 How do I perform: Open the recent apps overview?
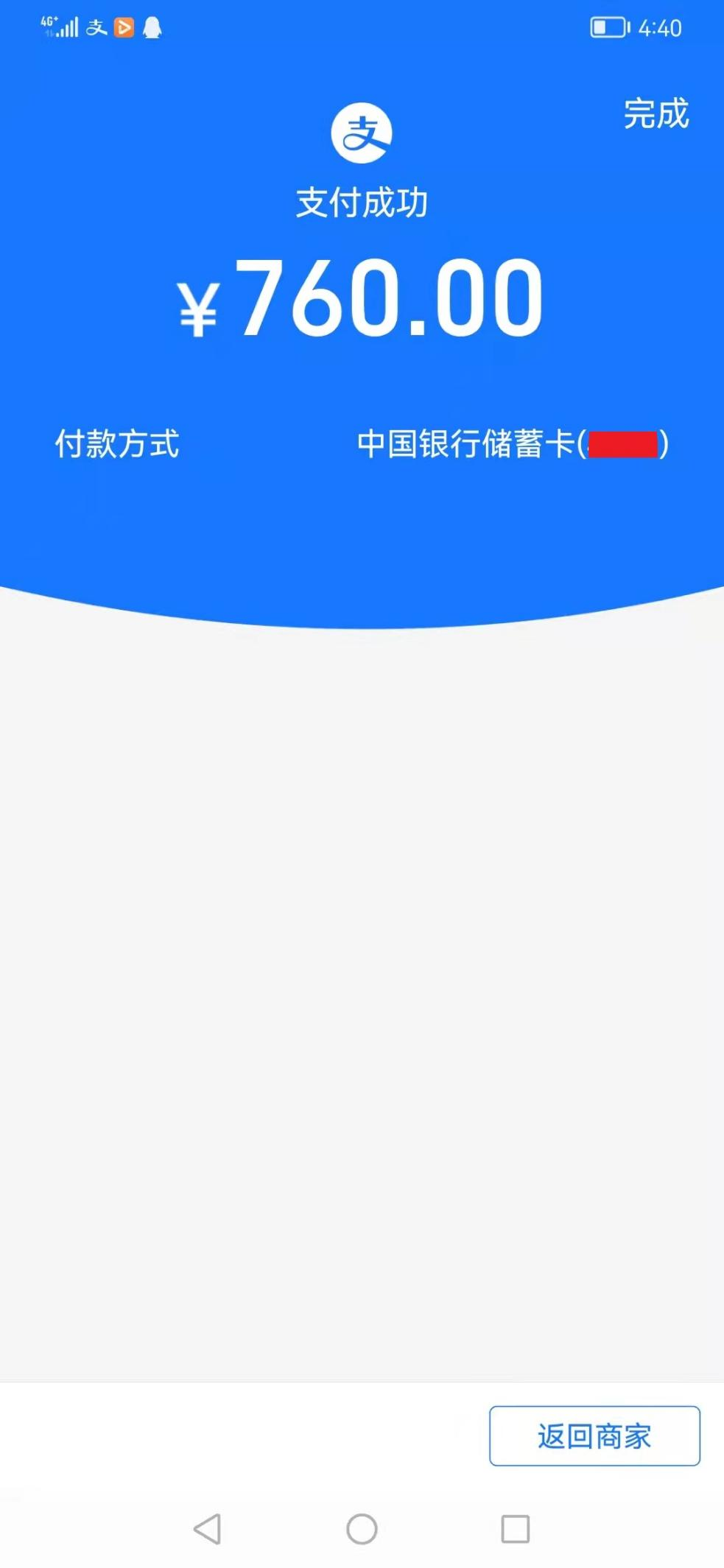tap(516, 1529)
